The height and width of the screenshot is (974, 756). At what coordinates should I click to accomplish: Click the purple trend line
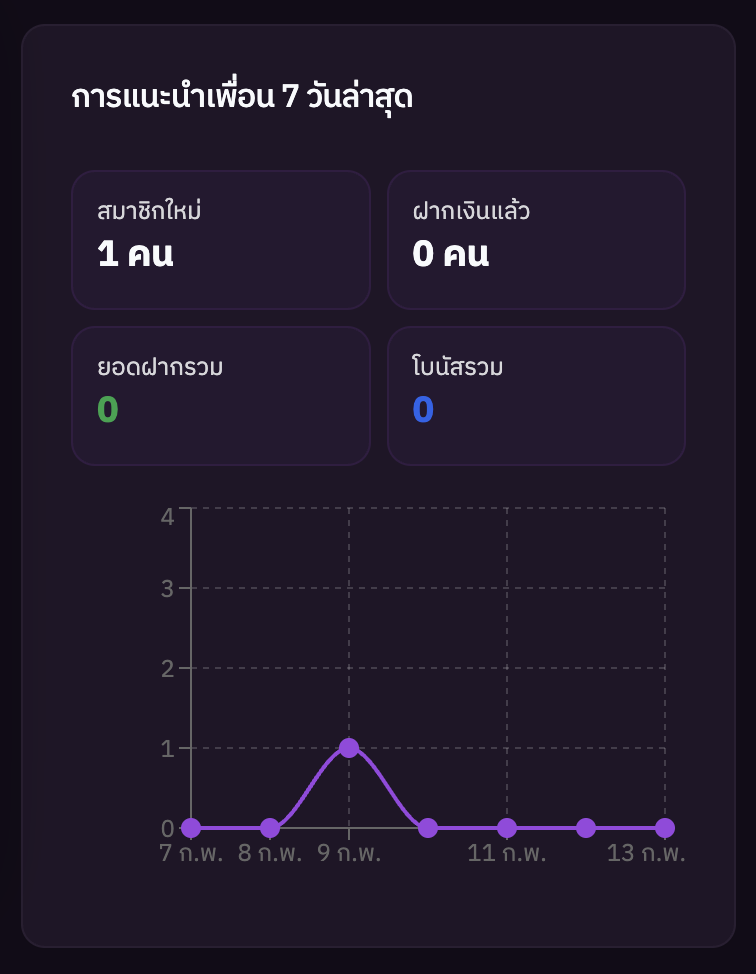(x=310, y=790)
